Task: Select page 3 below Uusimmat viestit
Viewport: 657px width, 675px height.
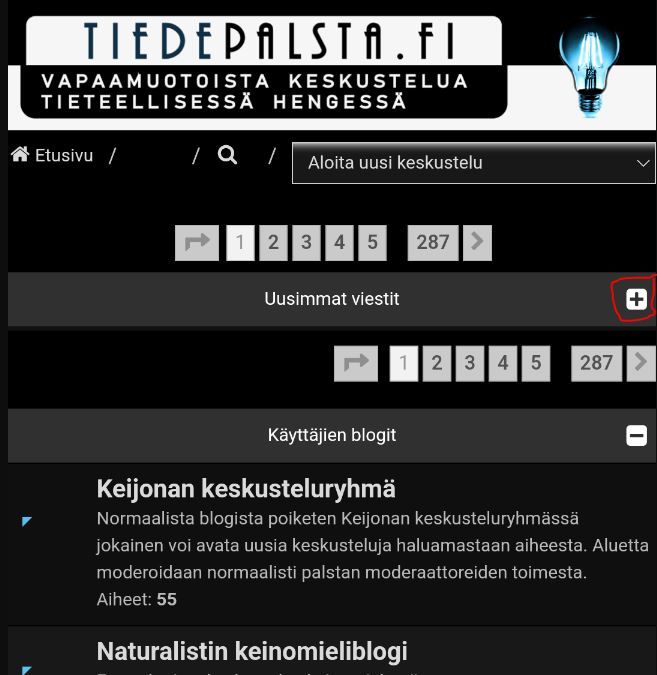Action: point(469,363)
